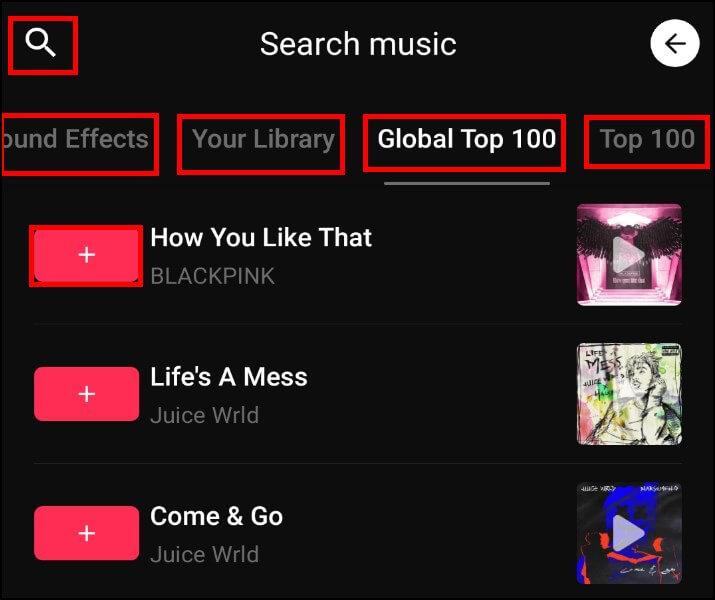The image size is (715, 600).
Task: Open the search magnifier icon
Action: pyautogui.click(x=41, y=44)
